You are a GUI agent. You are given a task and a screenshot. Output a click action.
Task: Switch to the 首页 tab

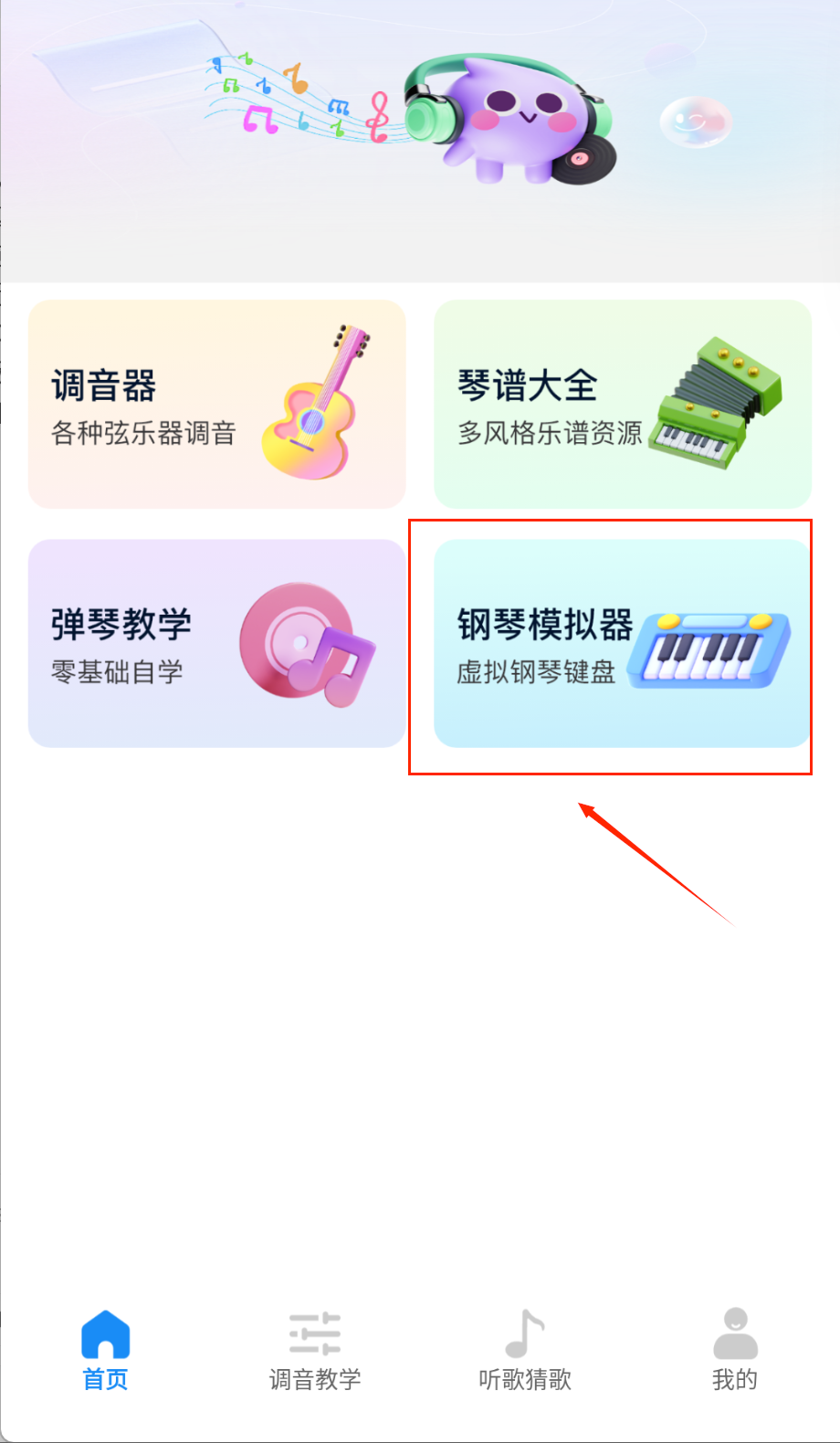105,1350
